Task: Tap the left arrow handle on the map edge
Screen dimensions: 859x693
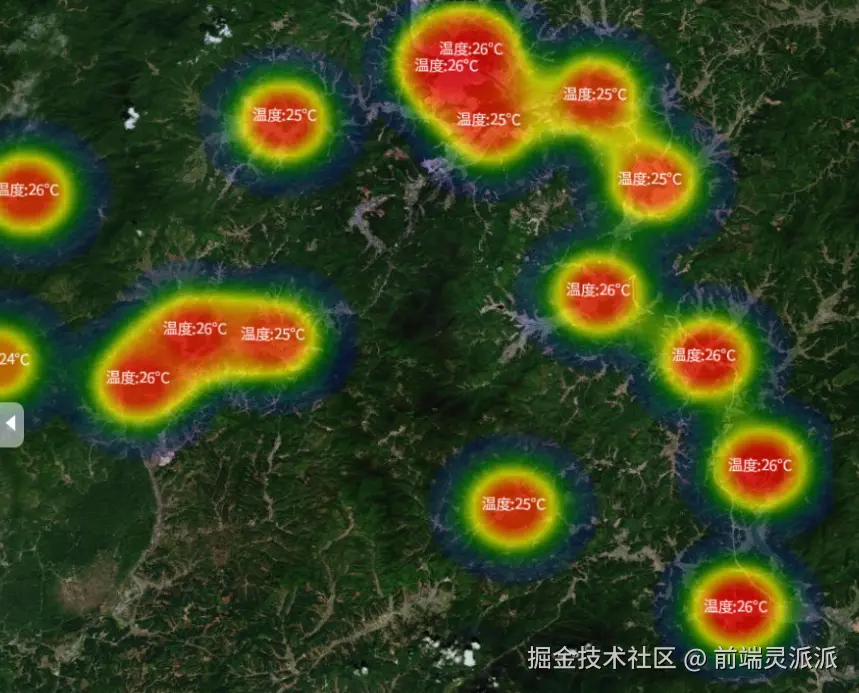Action: click(10, 424)
